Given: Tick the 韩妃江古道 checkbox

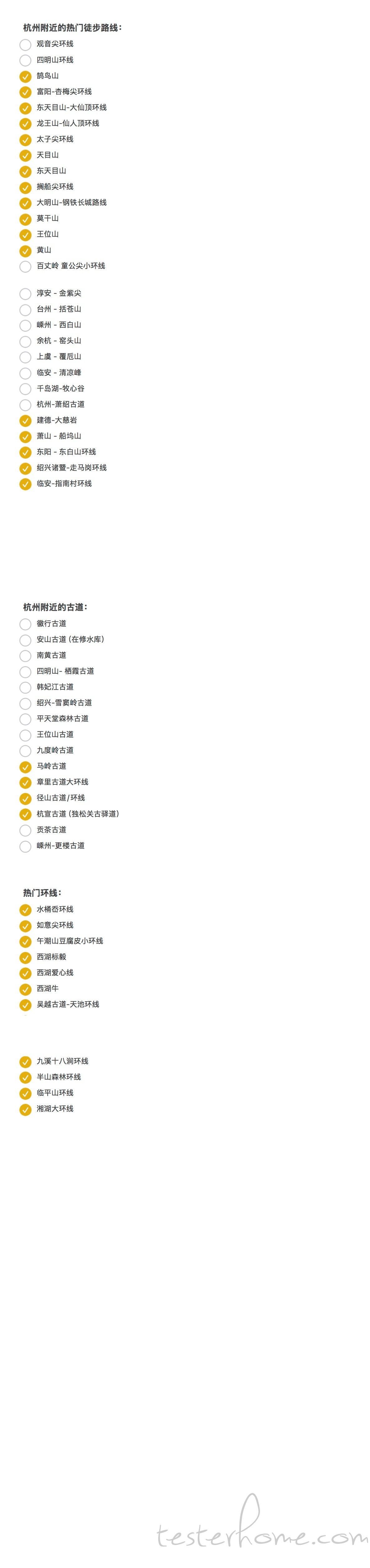Looking at the screenshot, I should [25, 687].
